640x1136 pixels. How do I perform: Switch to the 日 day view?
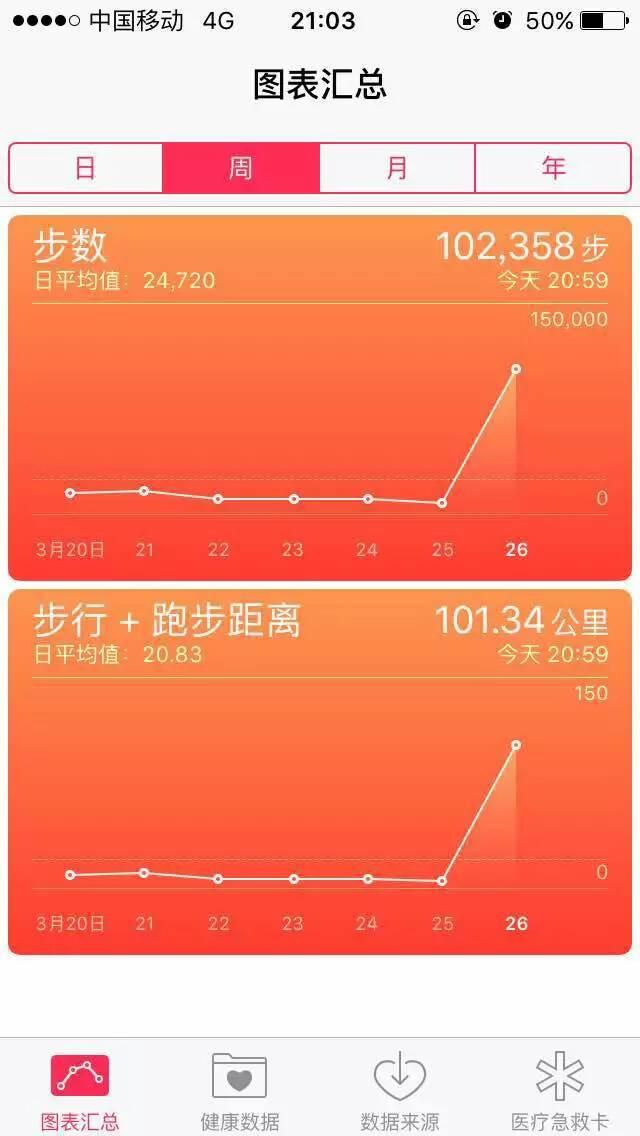[x=86, y=168]
